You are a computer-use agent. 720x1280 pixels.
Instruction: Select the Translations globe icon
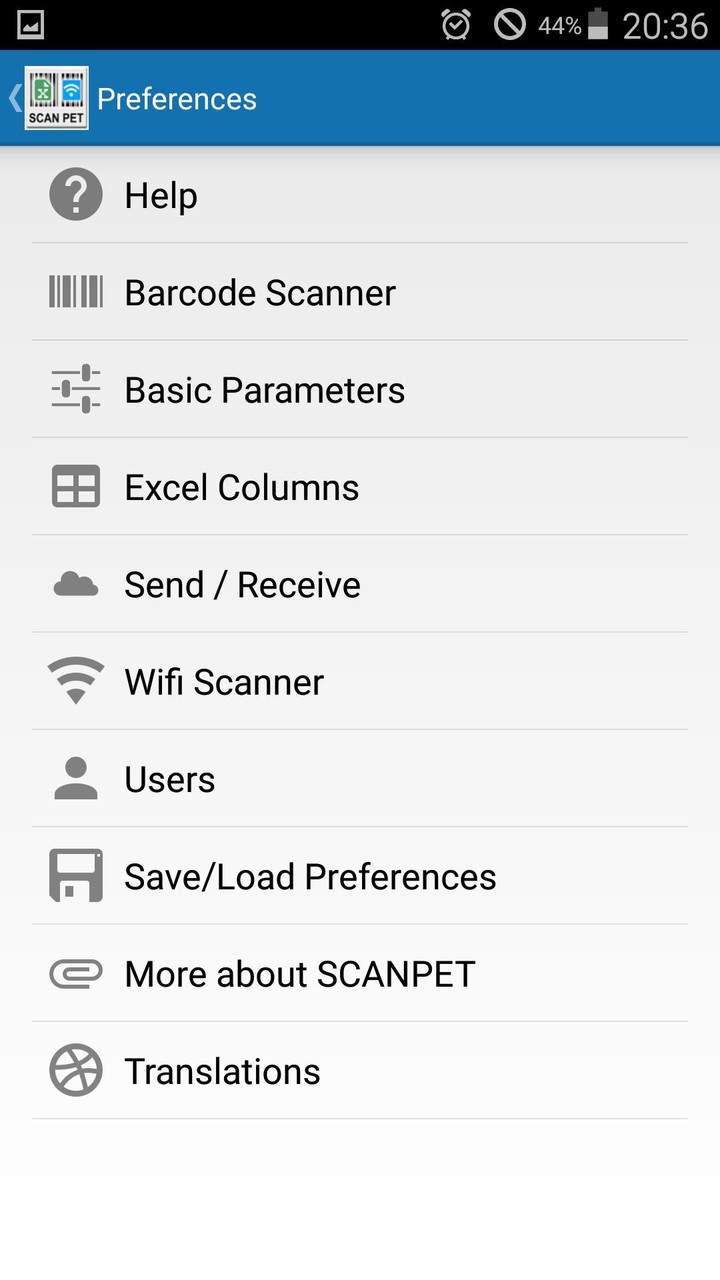pyautogui.click(x=74, y=1069)
